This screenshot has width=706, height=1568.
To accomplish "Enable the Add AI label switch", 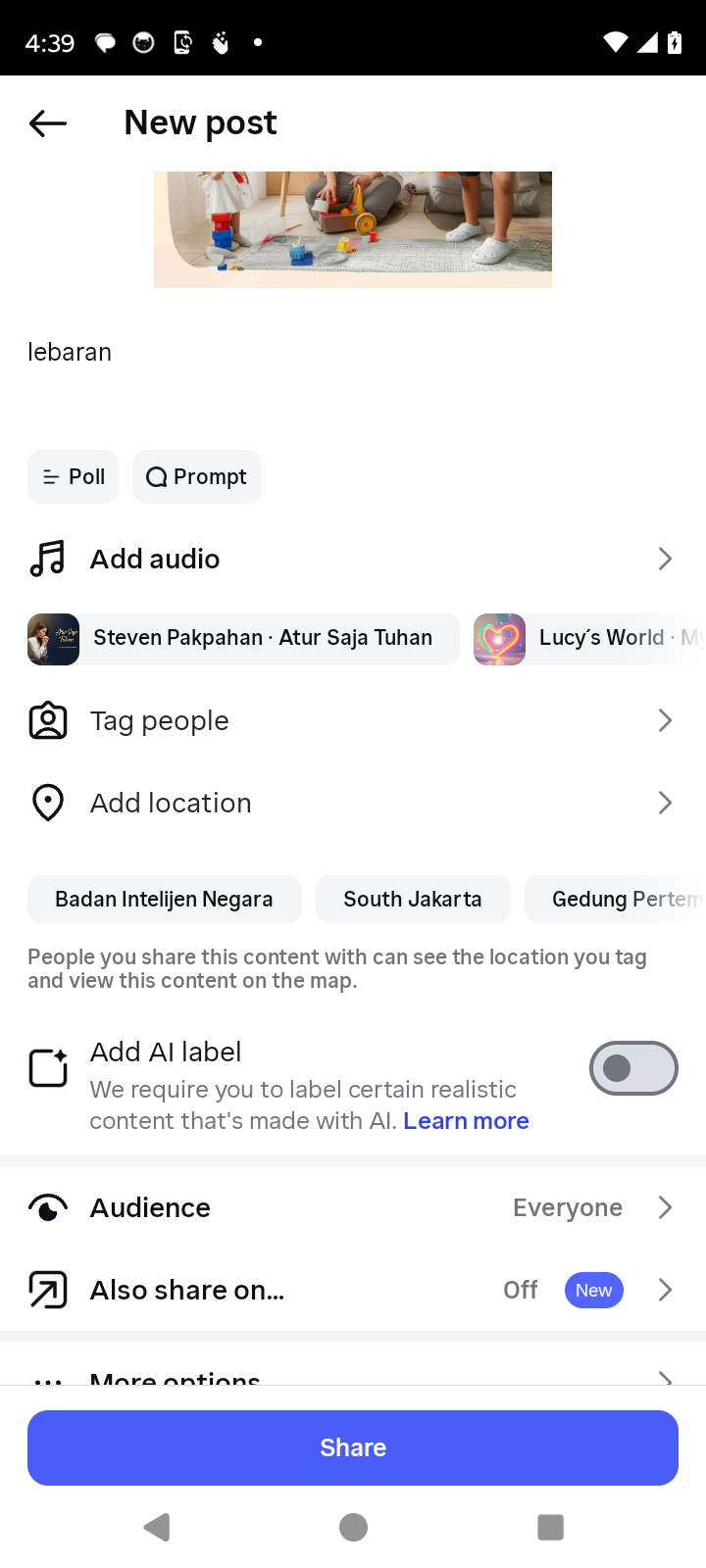I will [633, 1068].
